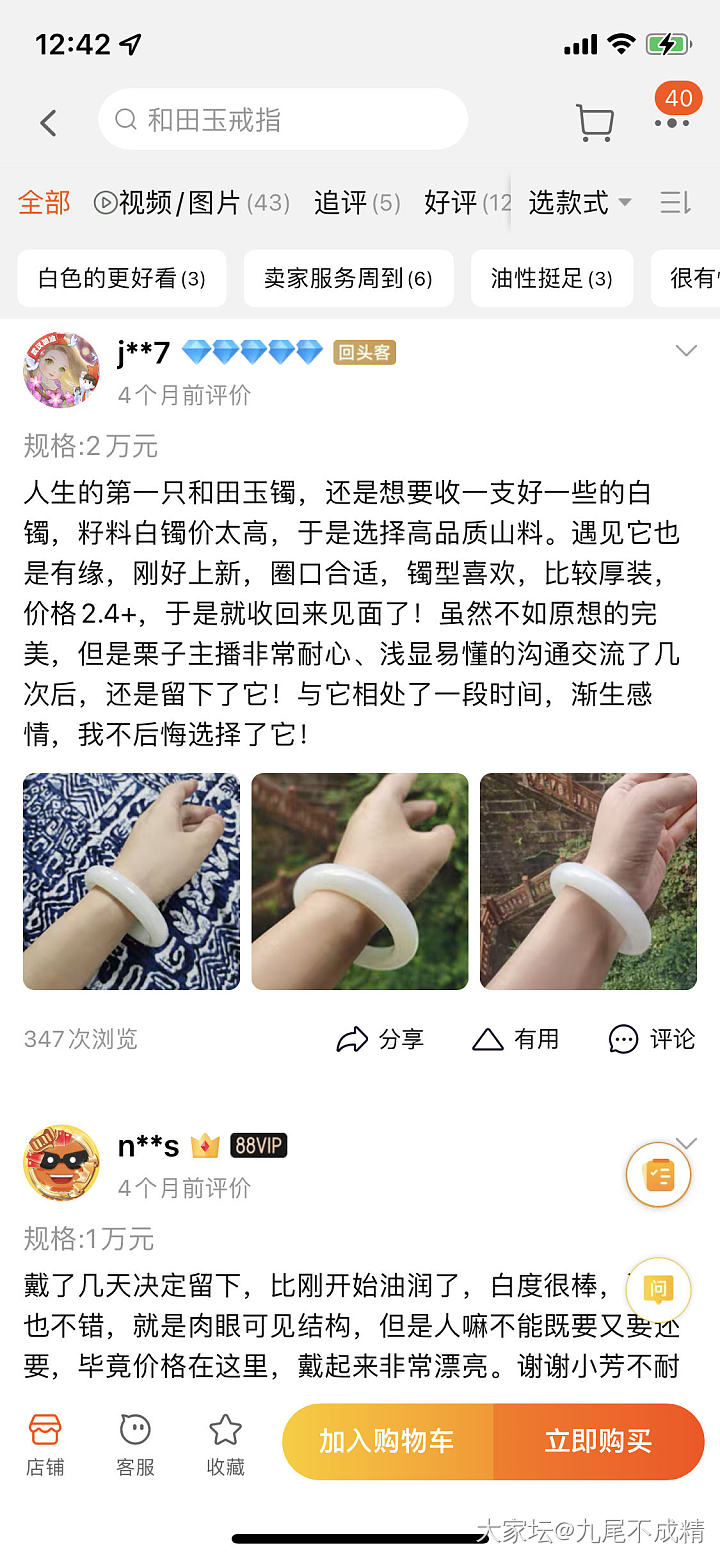Open the shopping cart icon

click(595, 122)
